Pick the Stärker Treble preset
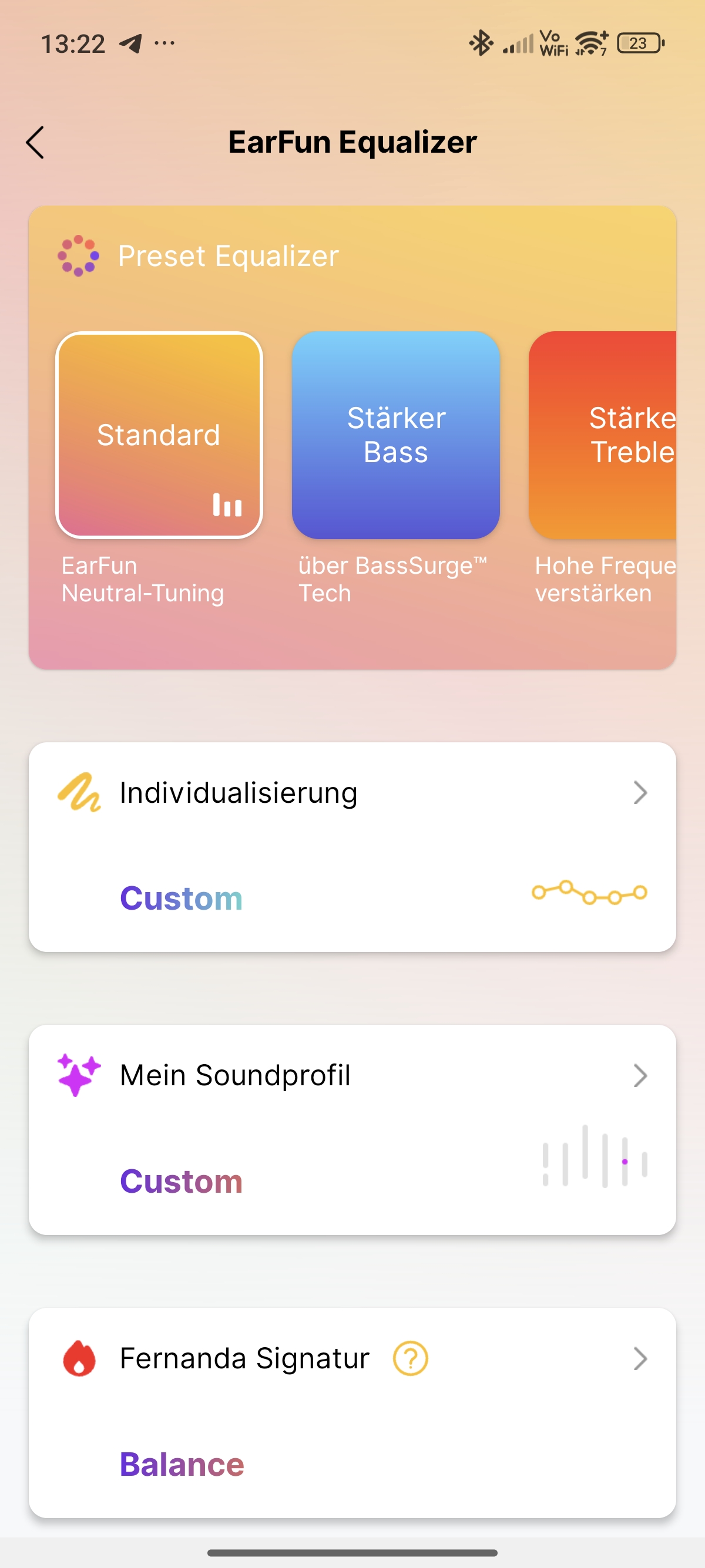 pyautogui.click(x=603, y=435)
